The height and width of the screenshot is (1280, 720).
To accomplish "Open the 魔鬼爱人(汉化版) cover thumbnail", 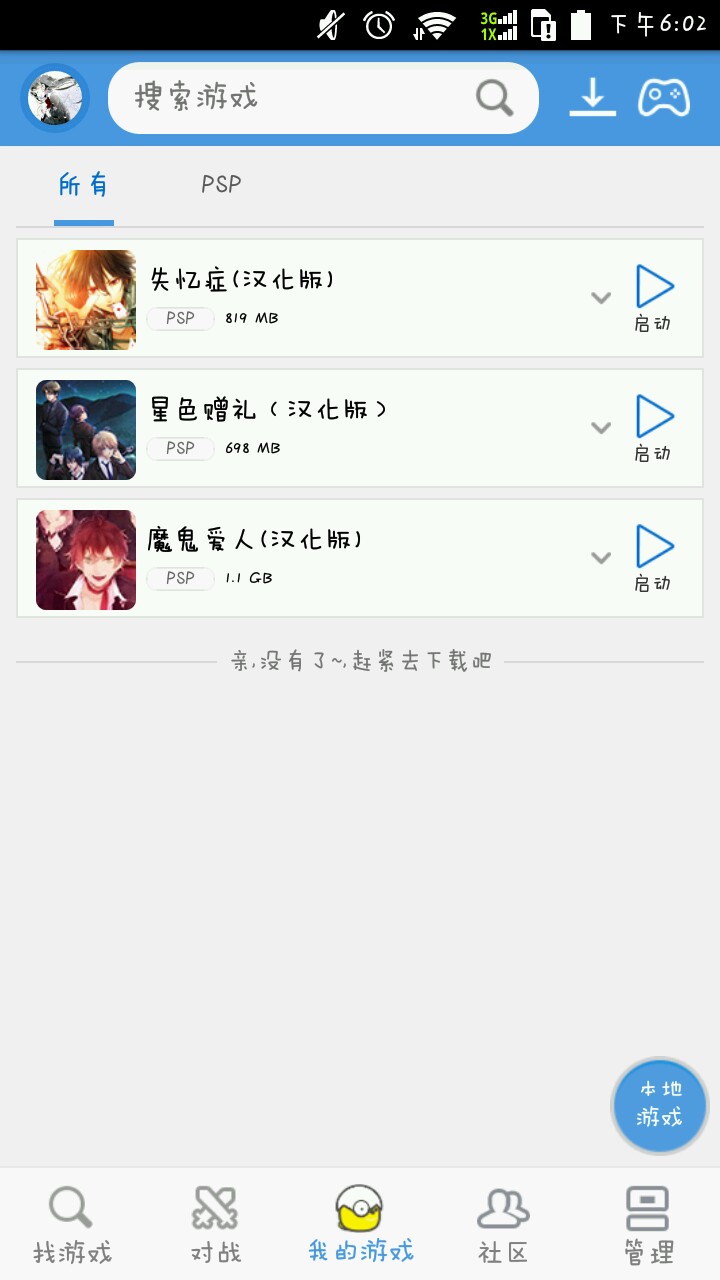I will (x=86, y=560).
